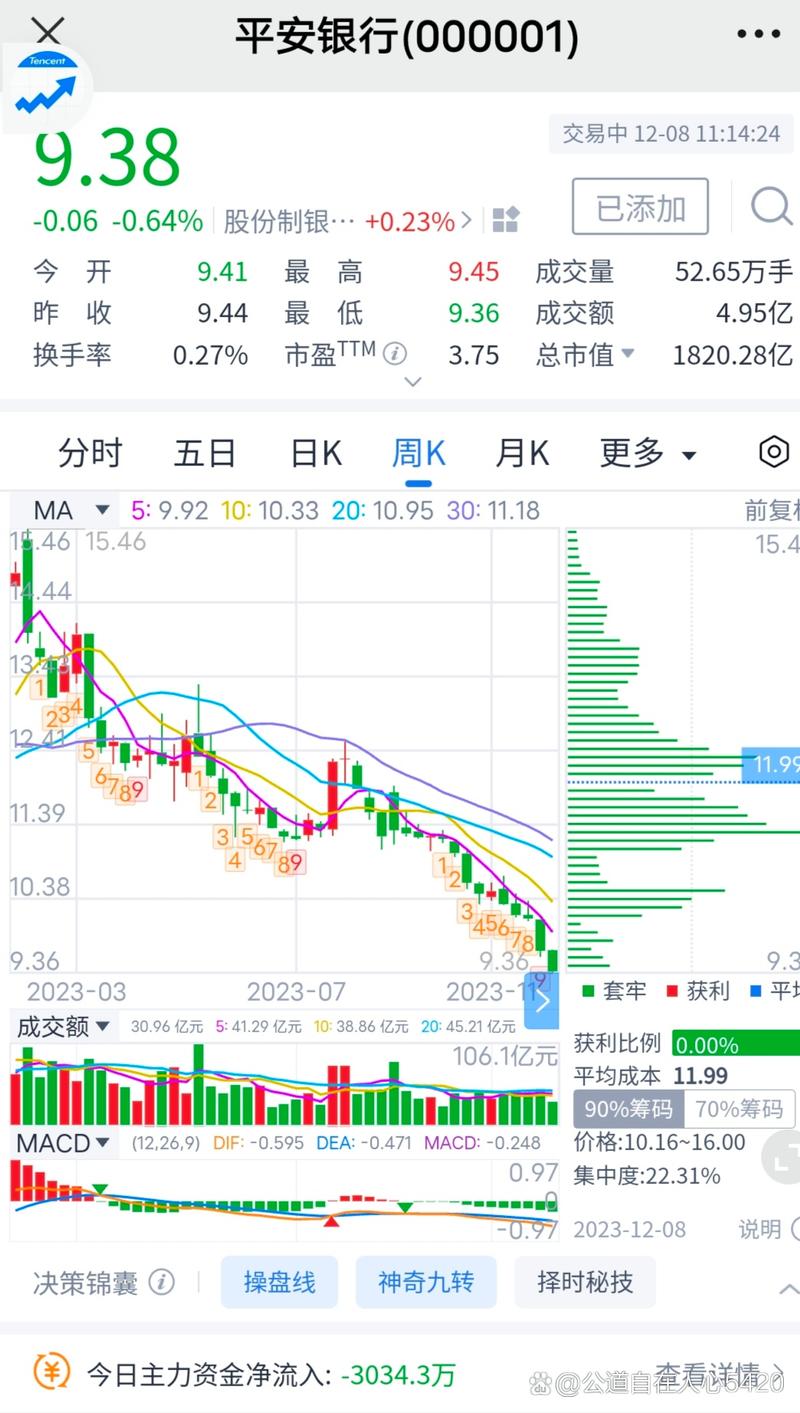Screen dimensions: 800x1413
Task: Open the 决策锦囊 info icon
Action: click(x=160, y=1281)
